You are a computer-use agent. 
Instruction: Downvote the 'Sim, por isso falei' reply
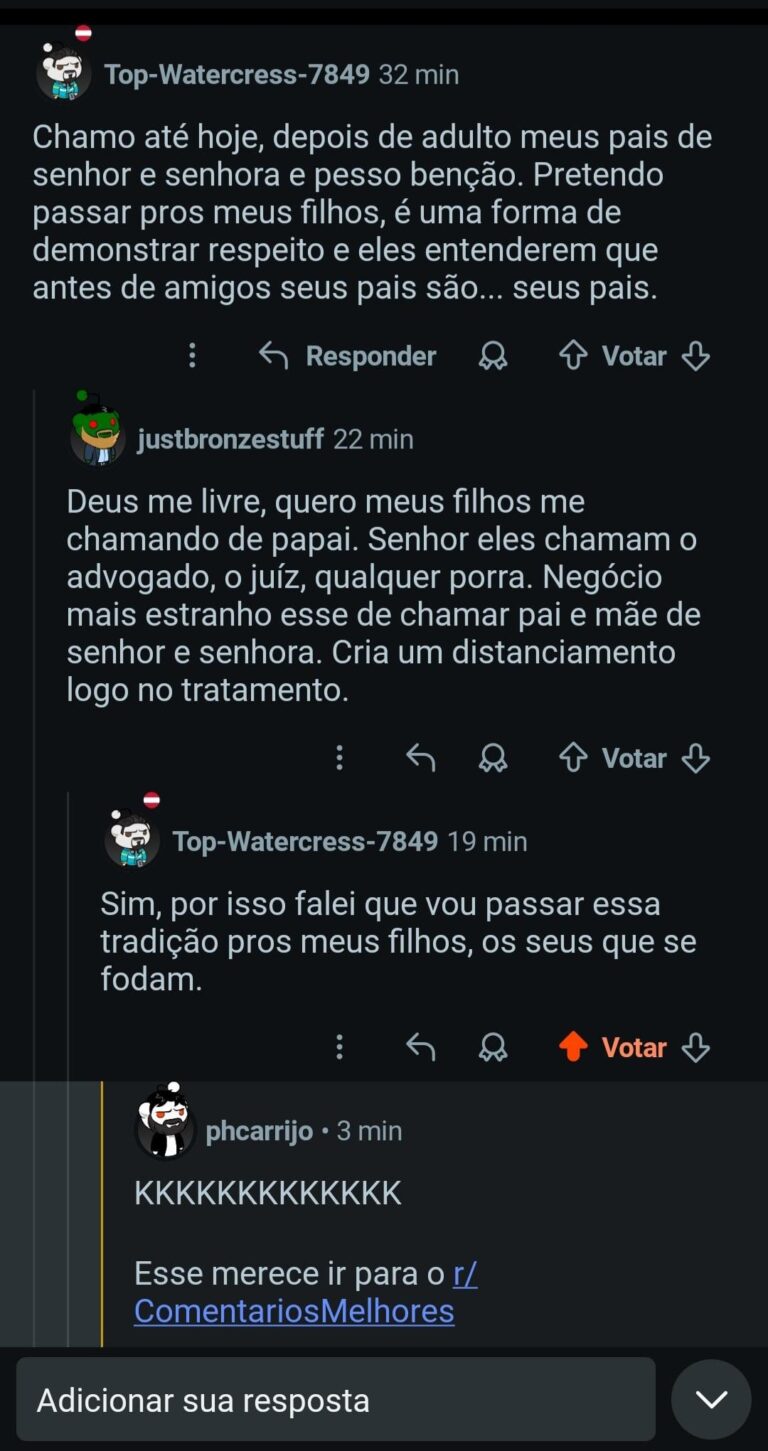point(695,1047)
